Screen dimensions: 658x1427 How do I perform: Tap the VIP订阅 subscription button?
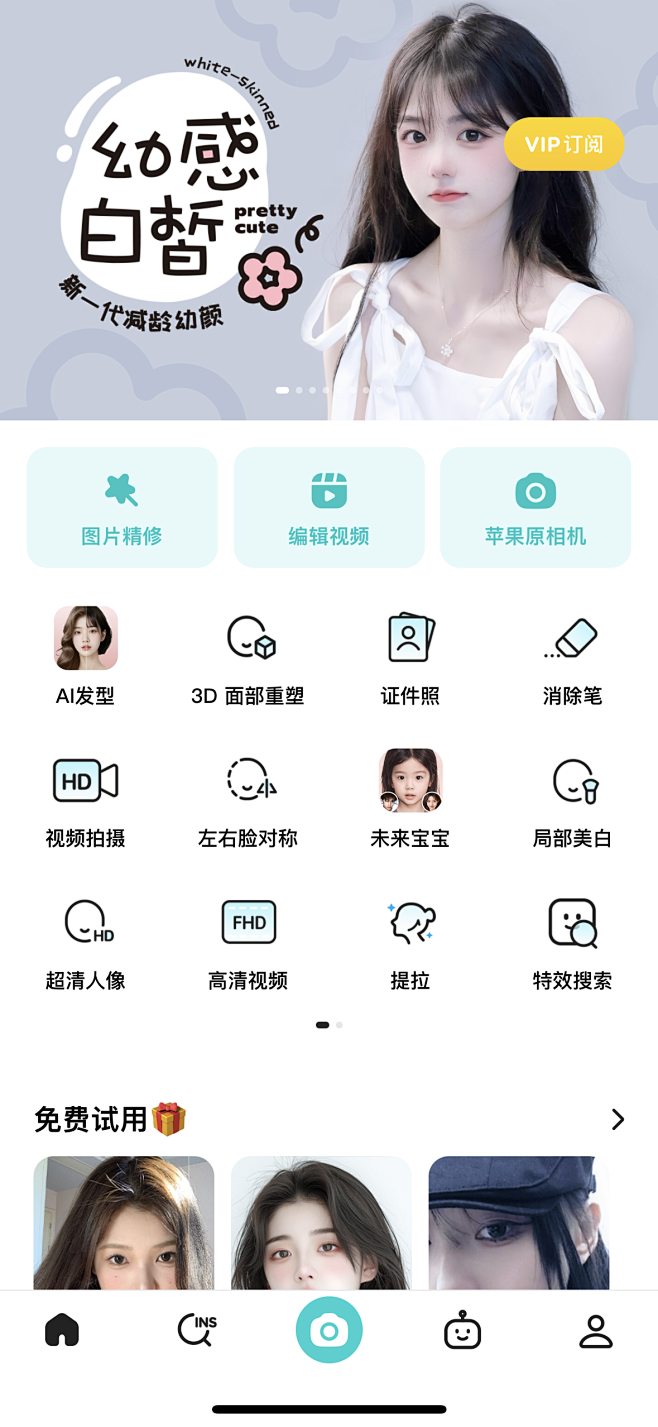(x=564, y=145)
